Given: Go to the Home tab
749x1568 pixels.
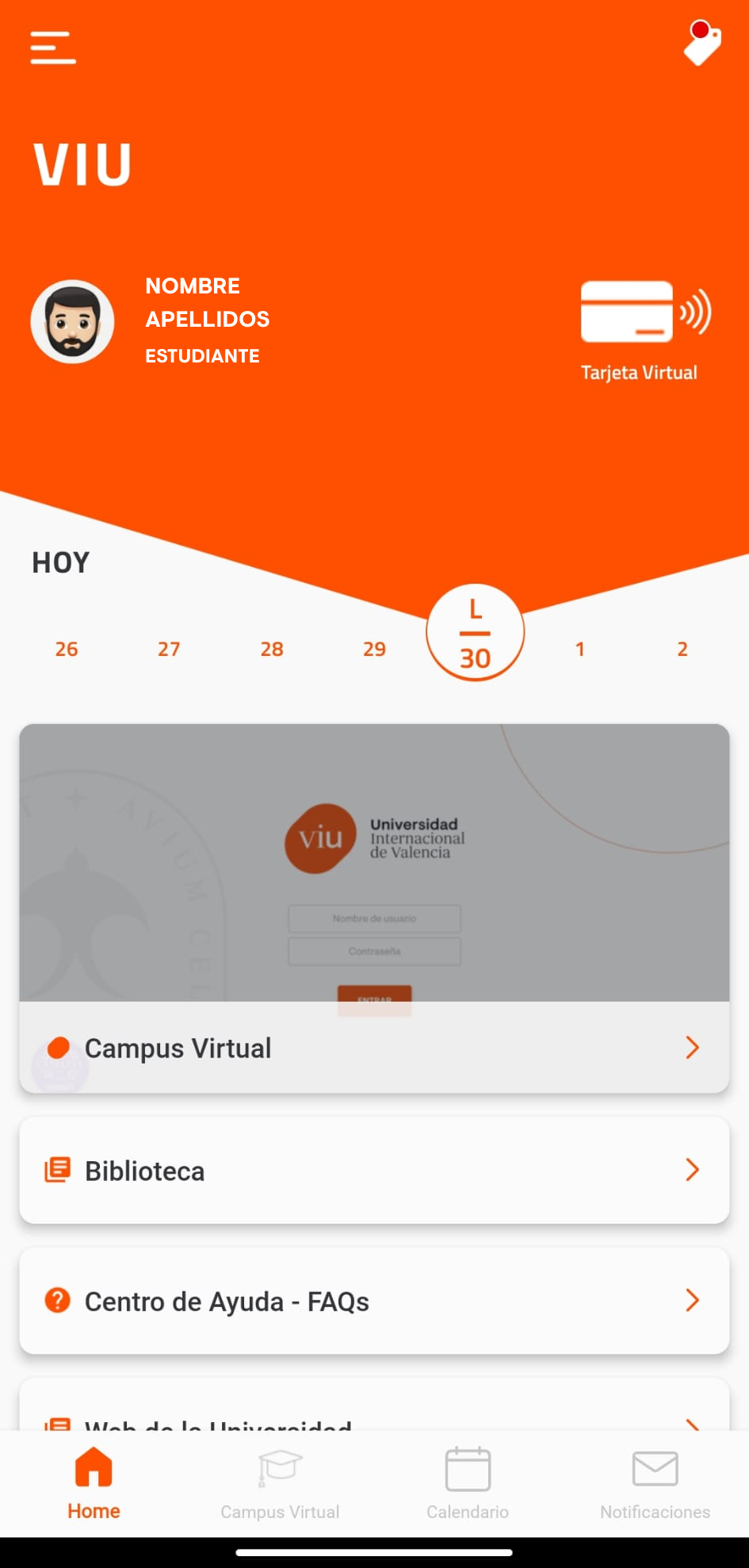Looking at the screenshot, I should [94, 1483].
